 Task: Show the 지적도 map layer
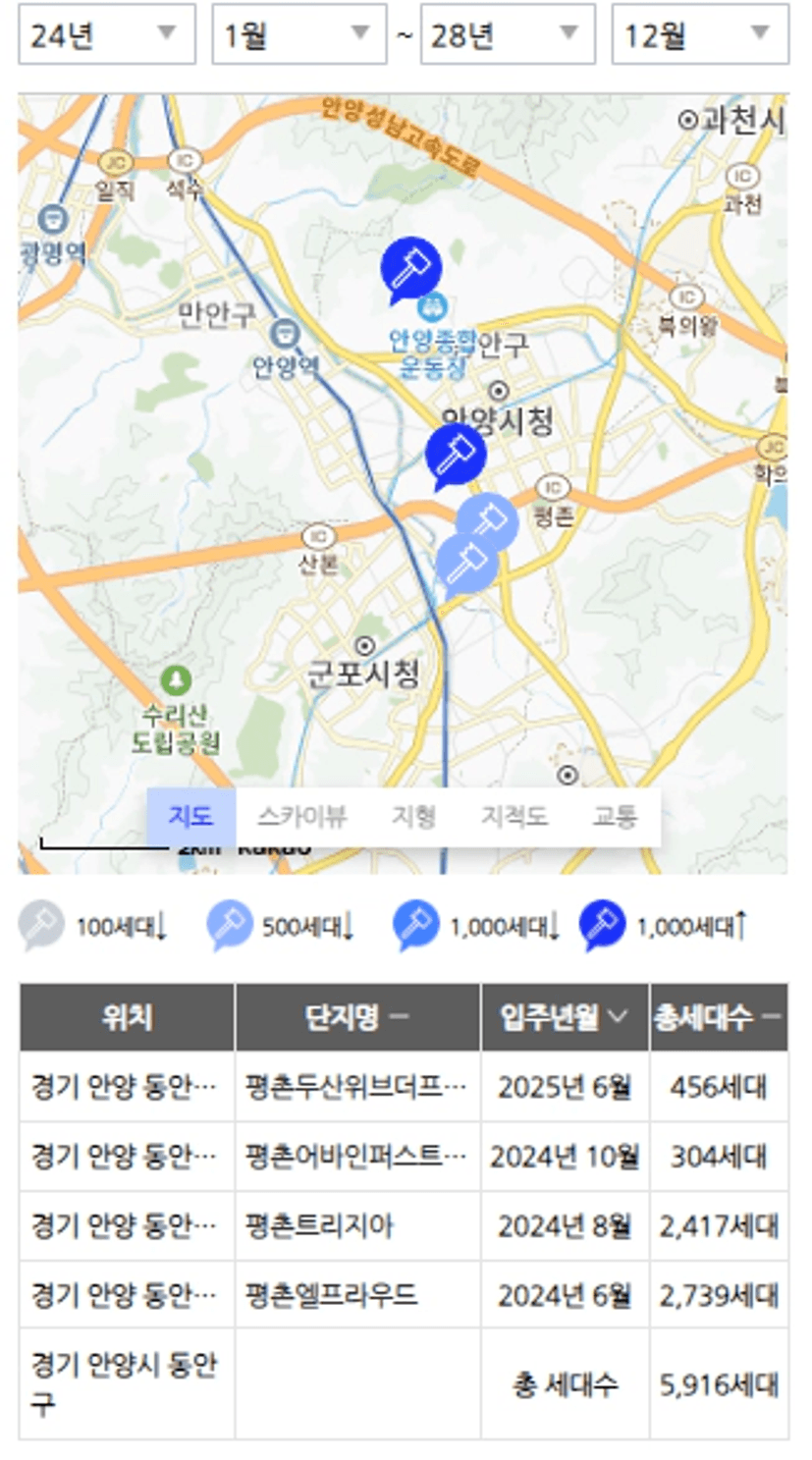pyautogui.click(x=514, y=816)
